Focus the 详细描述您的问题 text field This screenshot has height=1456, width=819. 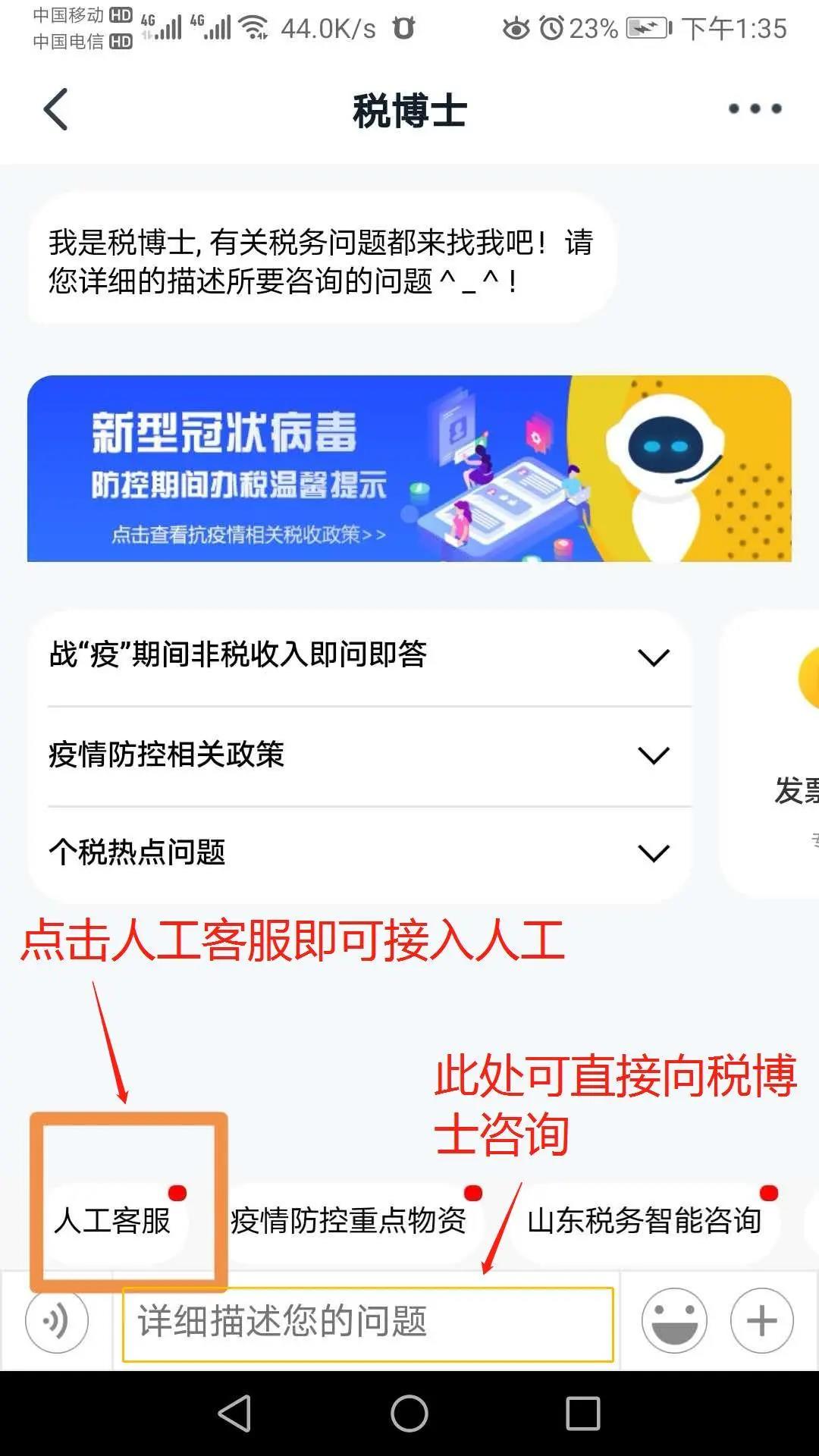pos(367,1322)
